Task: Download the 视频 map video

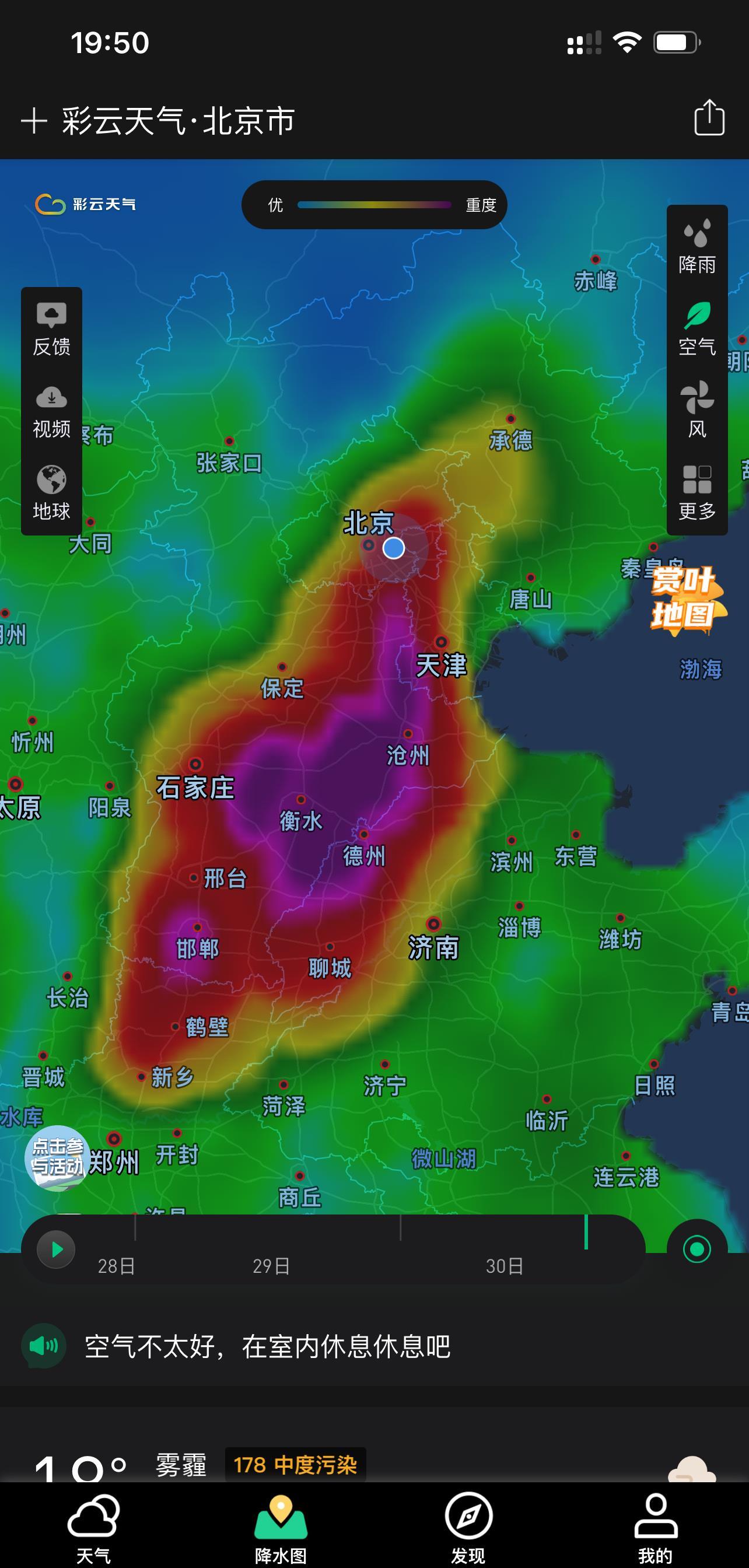Action: (x=52, y=411)
